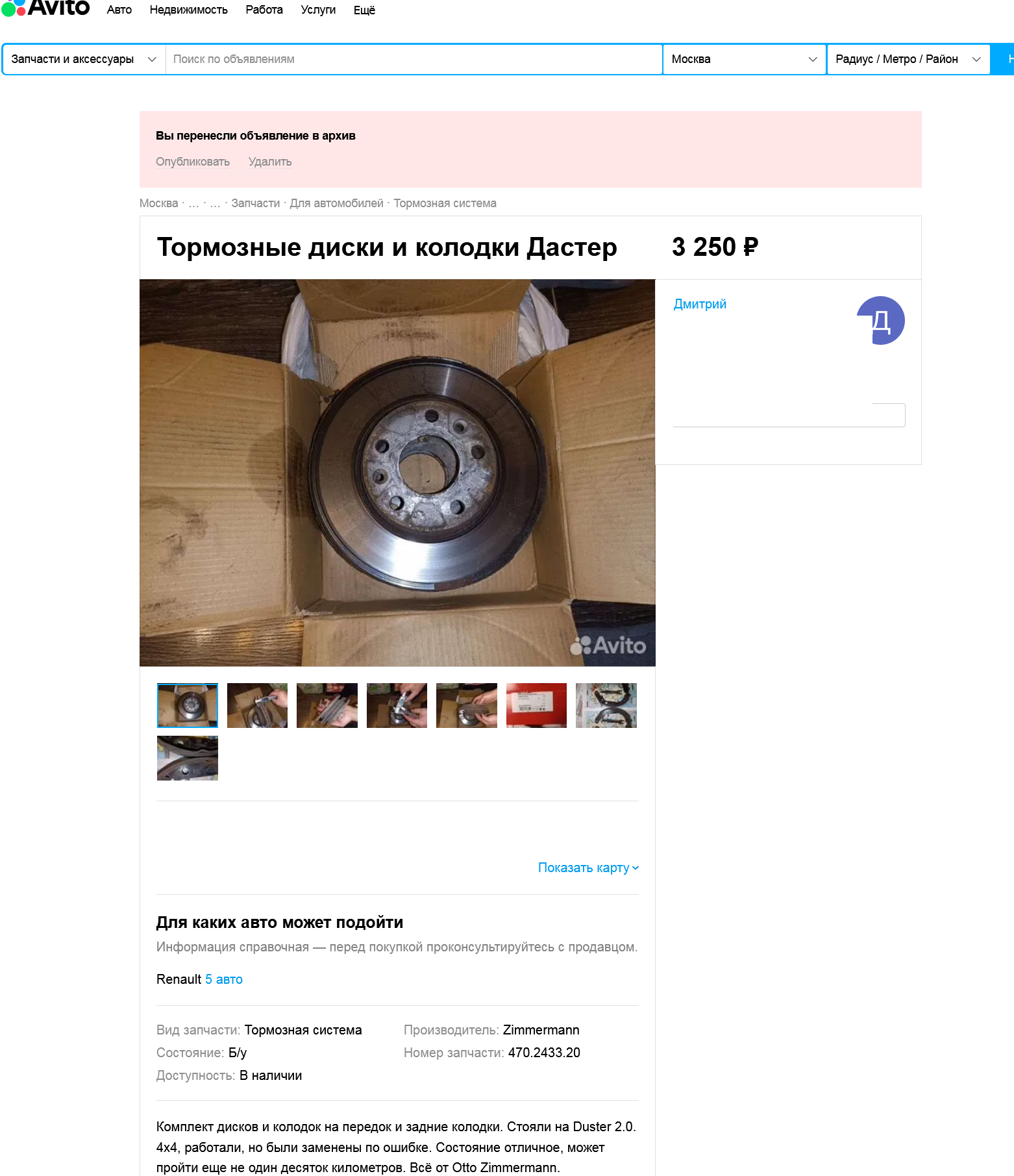Open the Запчасти и аксессуары category dropdown

coord(84,59)
